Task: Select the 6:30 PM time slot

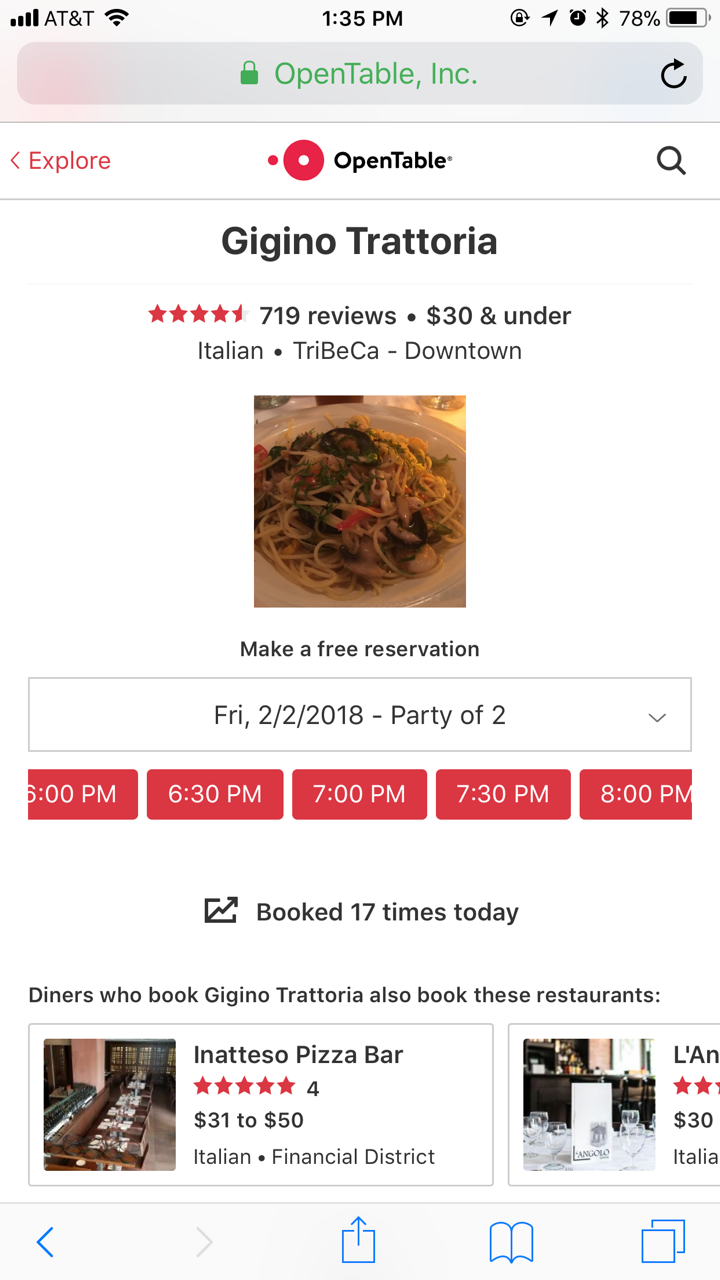Action: (x=215, y=794)
